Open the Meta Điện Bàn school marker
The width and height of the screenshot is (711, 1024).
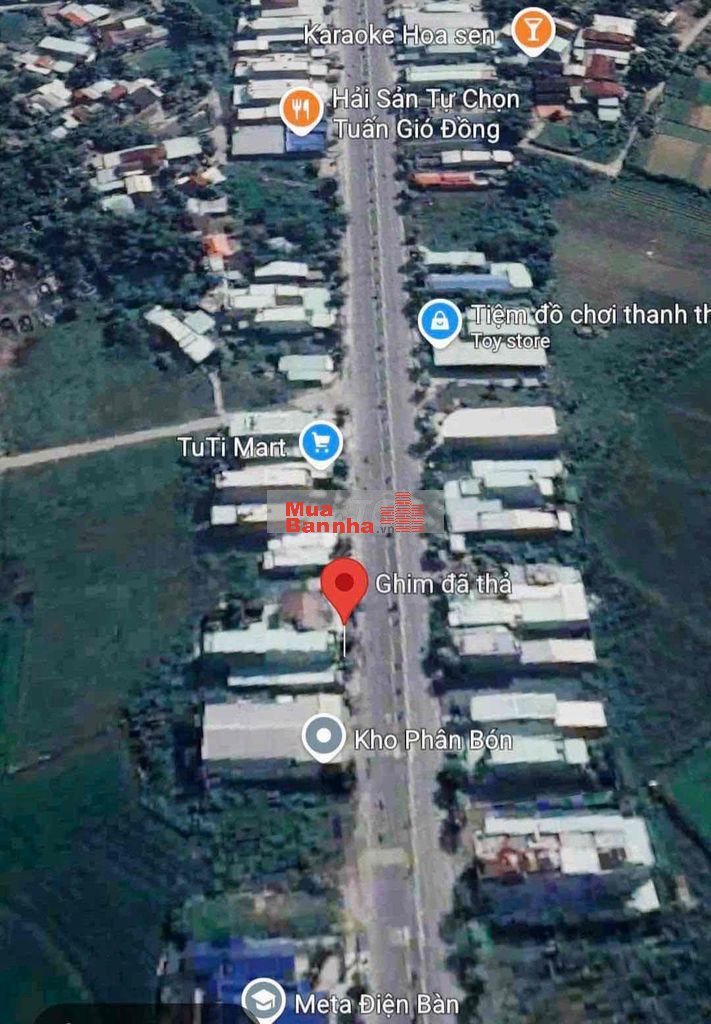264,999
